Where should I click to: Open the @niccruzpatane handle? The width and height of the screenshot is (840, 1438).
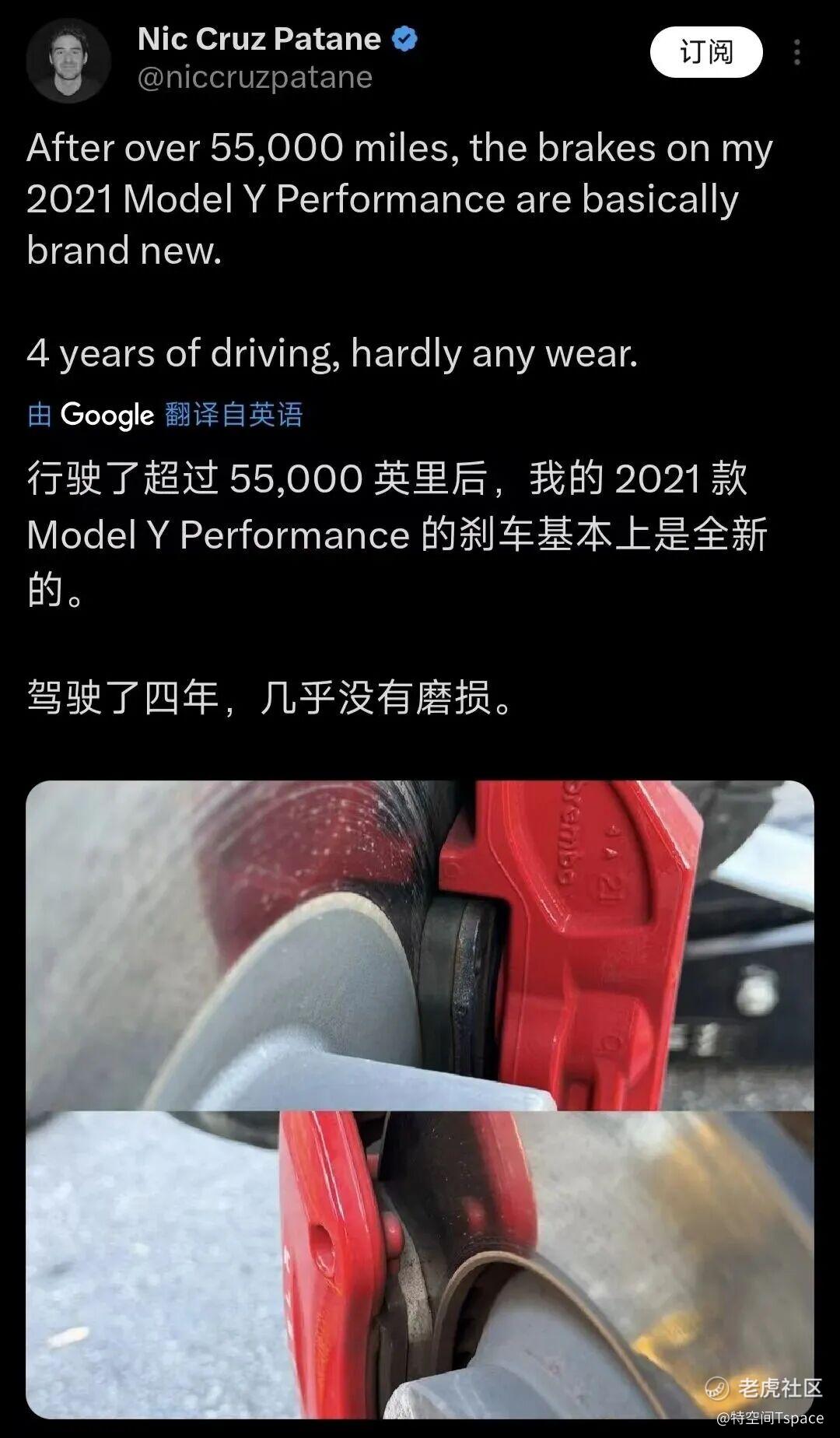[255, 78]
